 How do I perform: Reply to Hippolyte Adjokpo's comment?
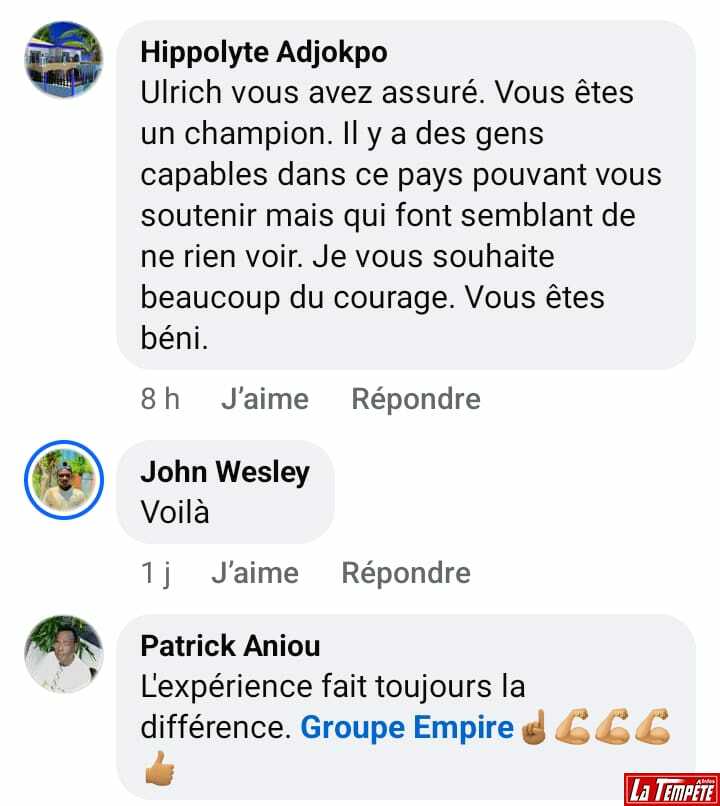coord(416,399)
